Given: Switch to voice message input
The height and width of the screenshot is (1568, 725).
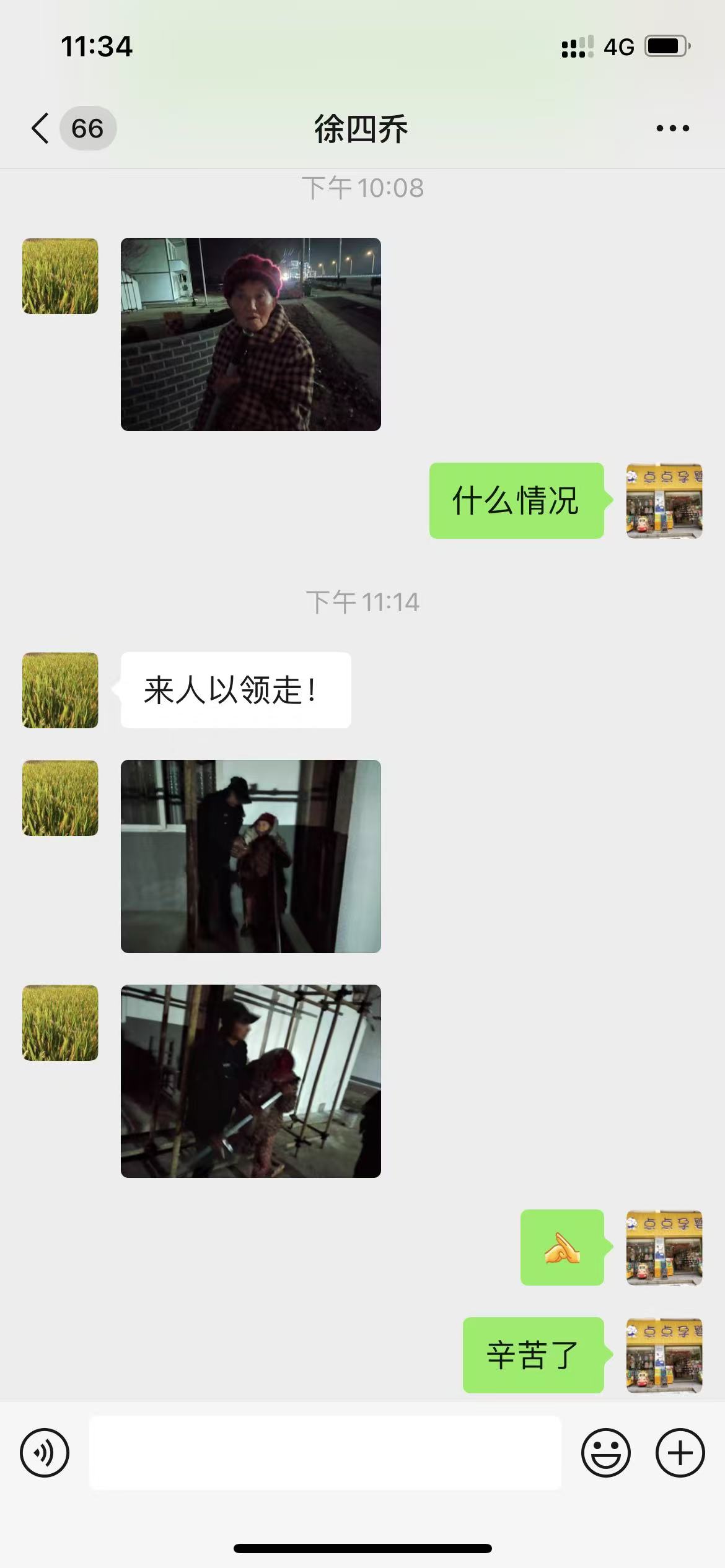Looking at the screenshot, I should pyautogui.click(x=45, y=1452).
